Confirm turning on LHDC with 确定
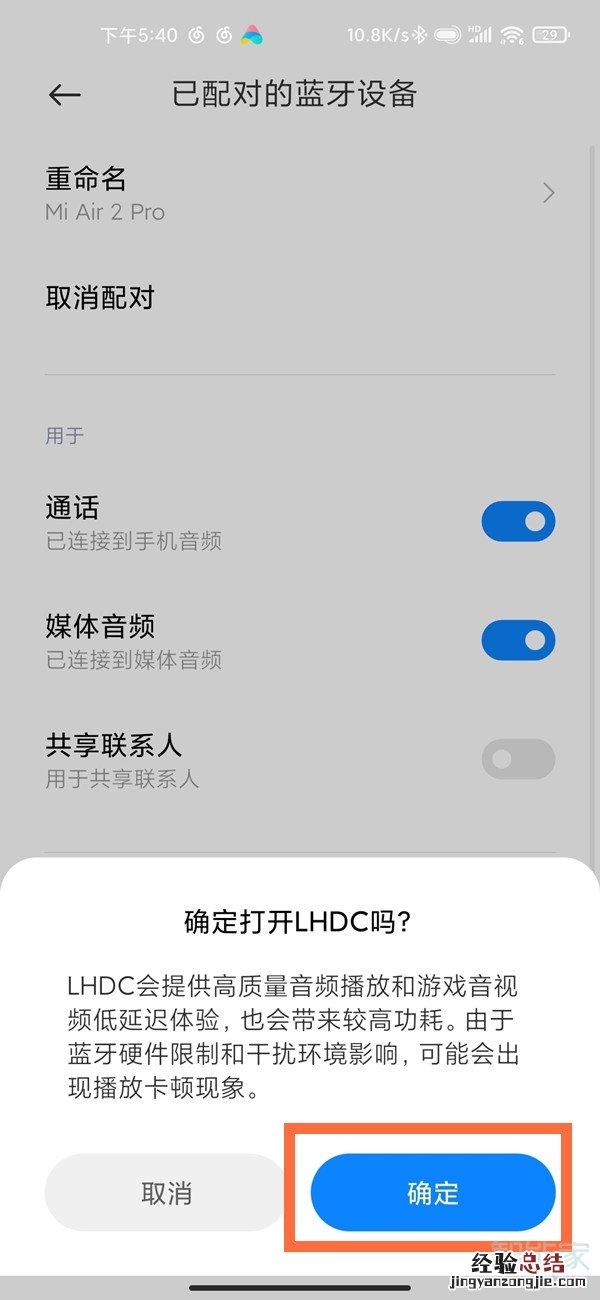 (x=432, y=1192)
